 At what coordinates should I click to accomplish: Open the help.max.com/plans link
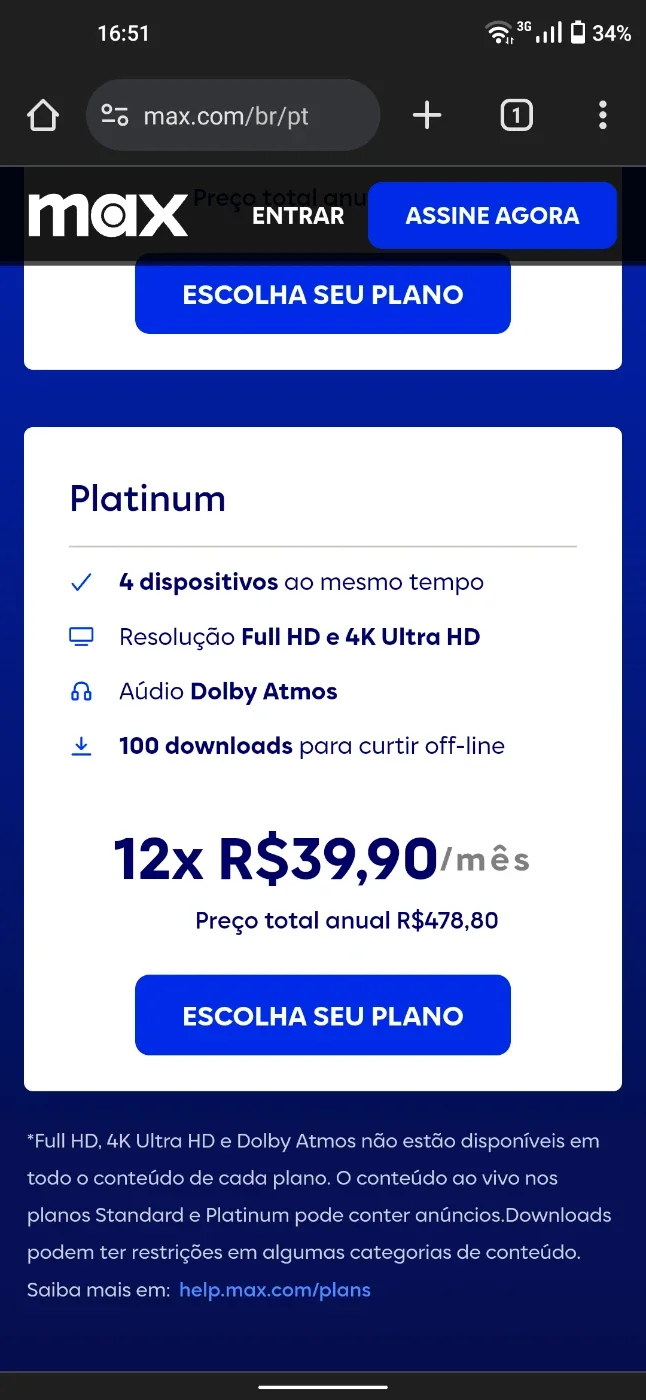click(275, 1290)
